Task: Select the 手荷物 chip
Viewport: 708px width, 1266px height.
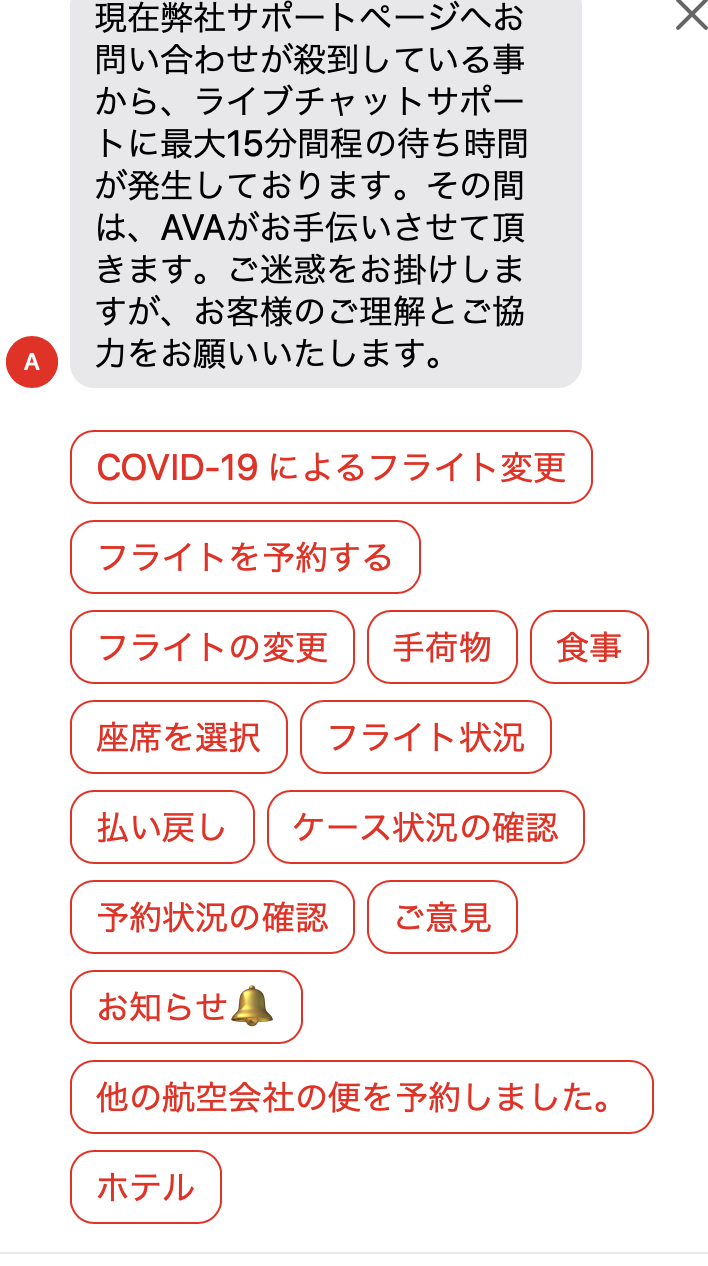Action: pos(442,647)
